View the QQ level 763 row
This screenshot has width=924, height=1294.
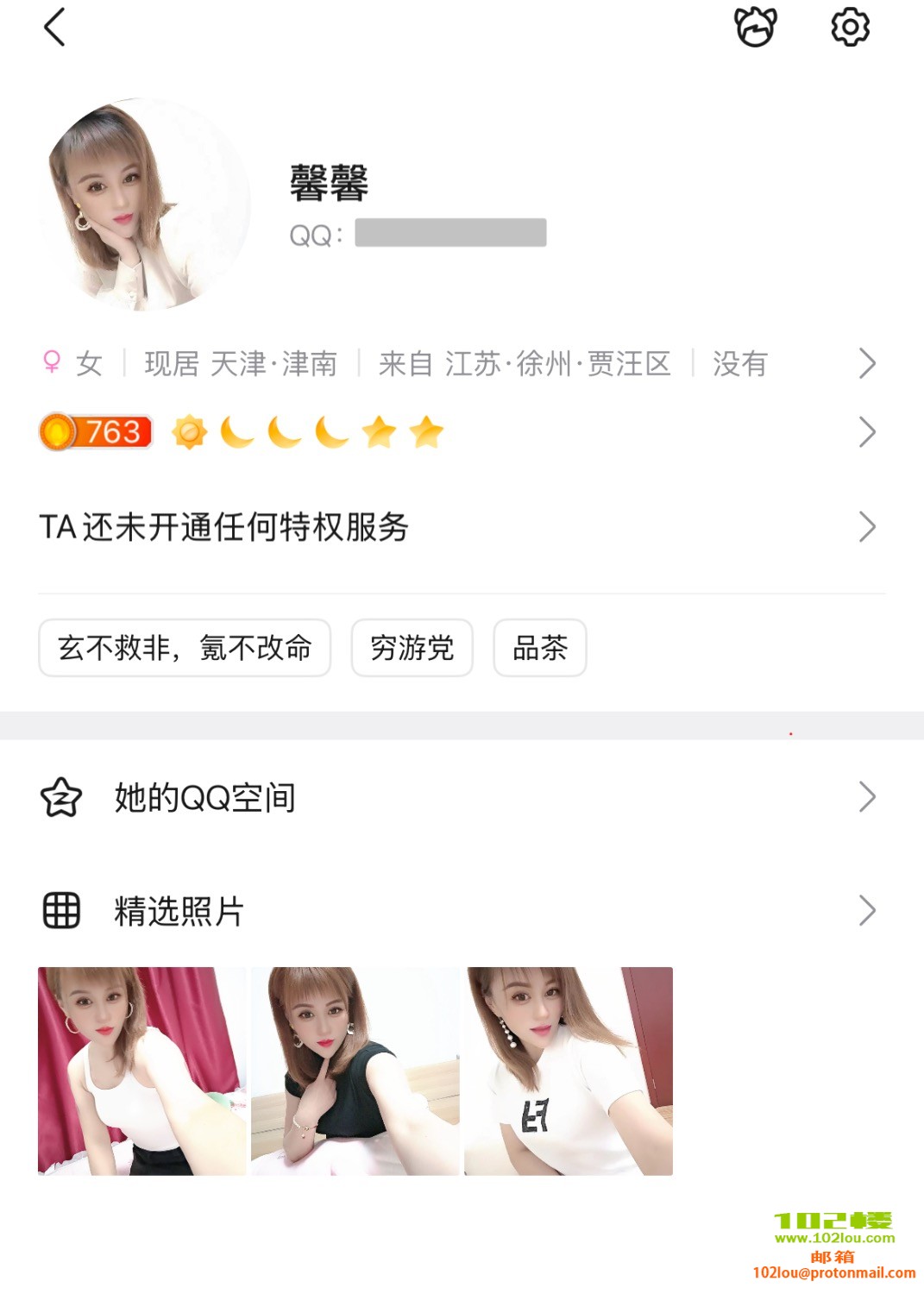457,431
